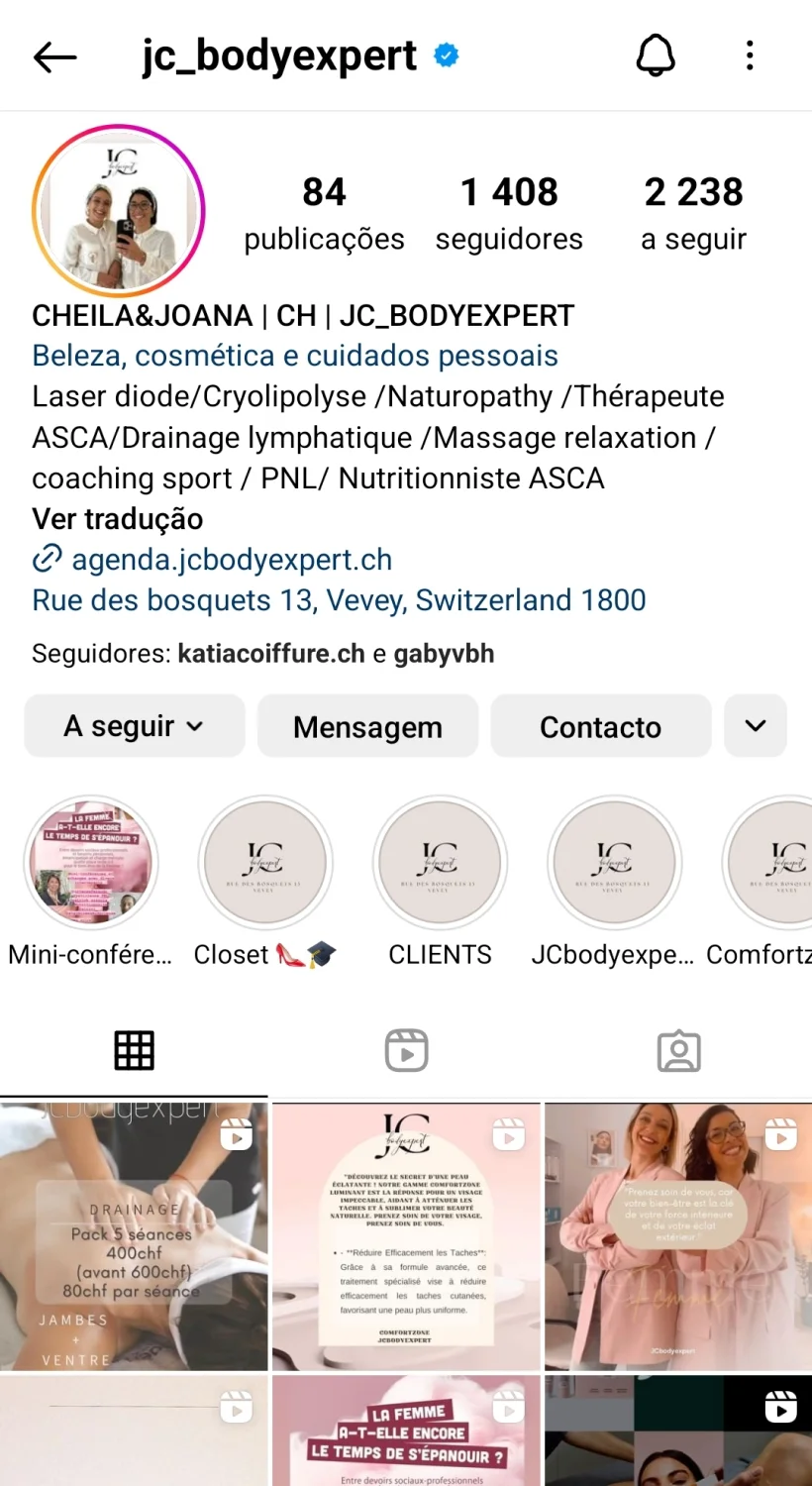Open the 2 238 a seguir list
The width and height of the screenshot is (812, 1486).
(693, 212)
